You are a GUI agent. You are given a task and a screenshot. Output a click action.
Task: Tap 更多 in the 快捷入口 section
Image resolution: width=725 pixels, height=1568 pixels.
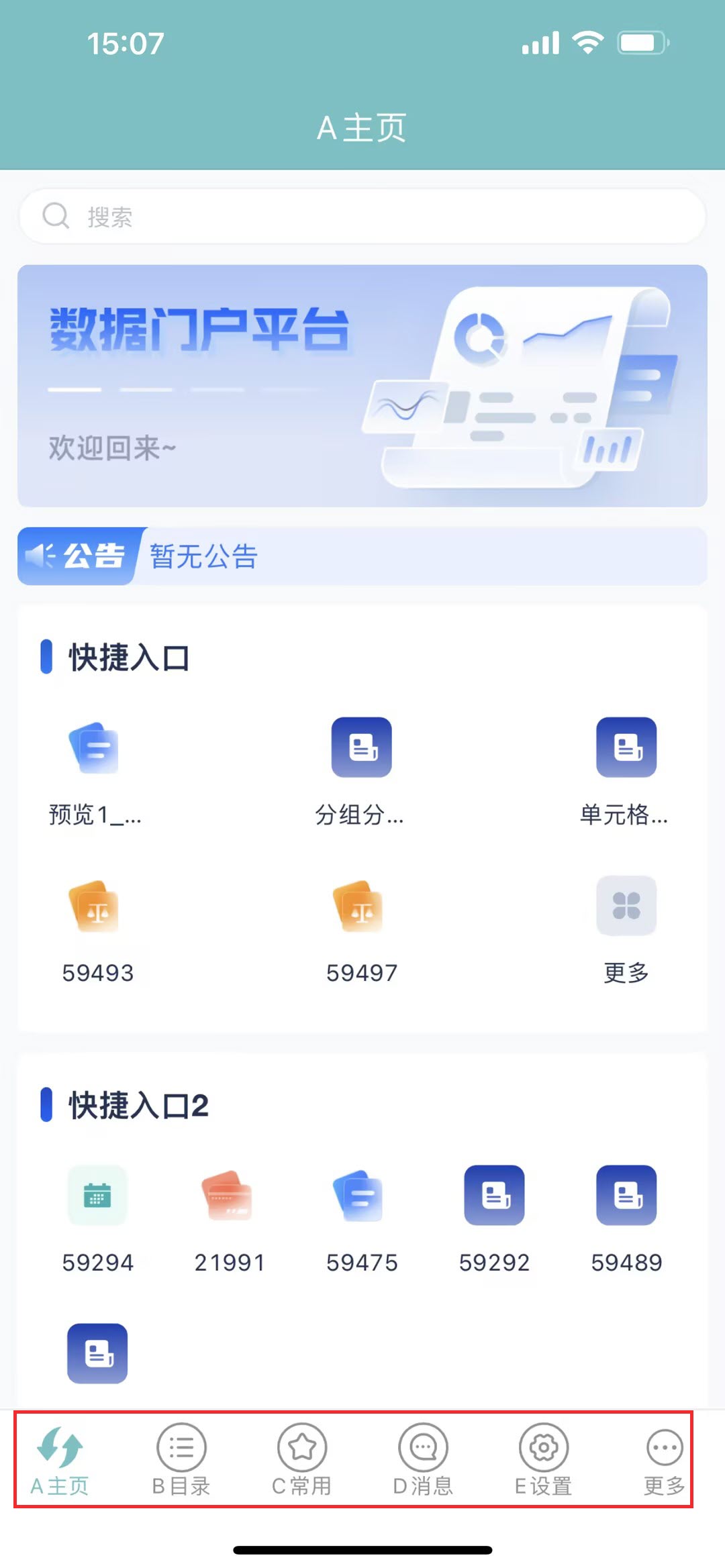pyautogui.click(x=626, y=929)
